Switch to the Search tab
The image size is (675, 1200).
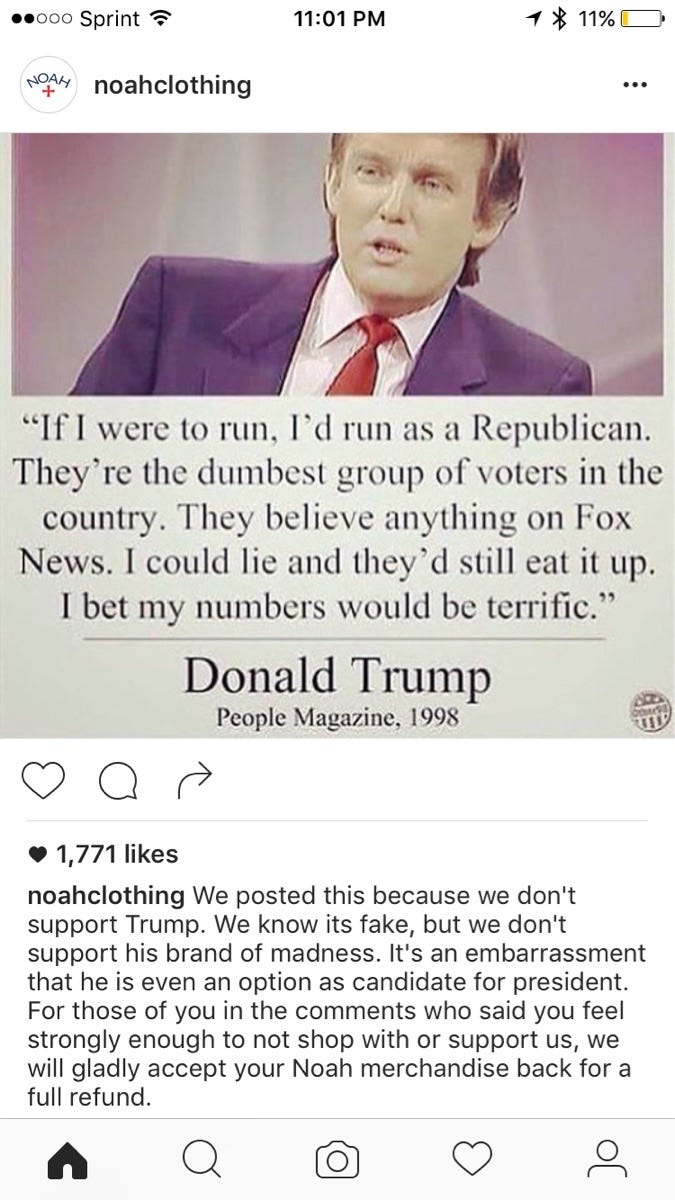pos(202,1161)
